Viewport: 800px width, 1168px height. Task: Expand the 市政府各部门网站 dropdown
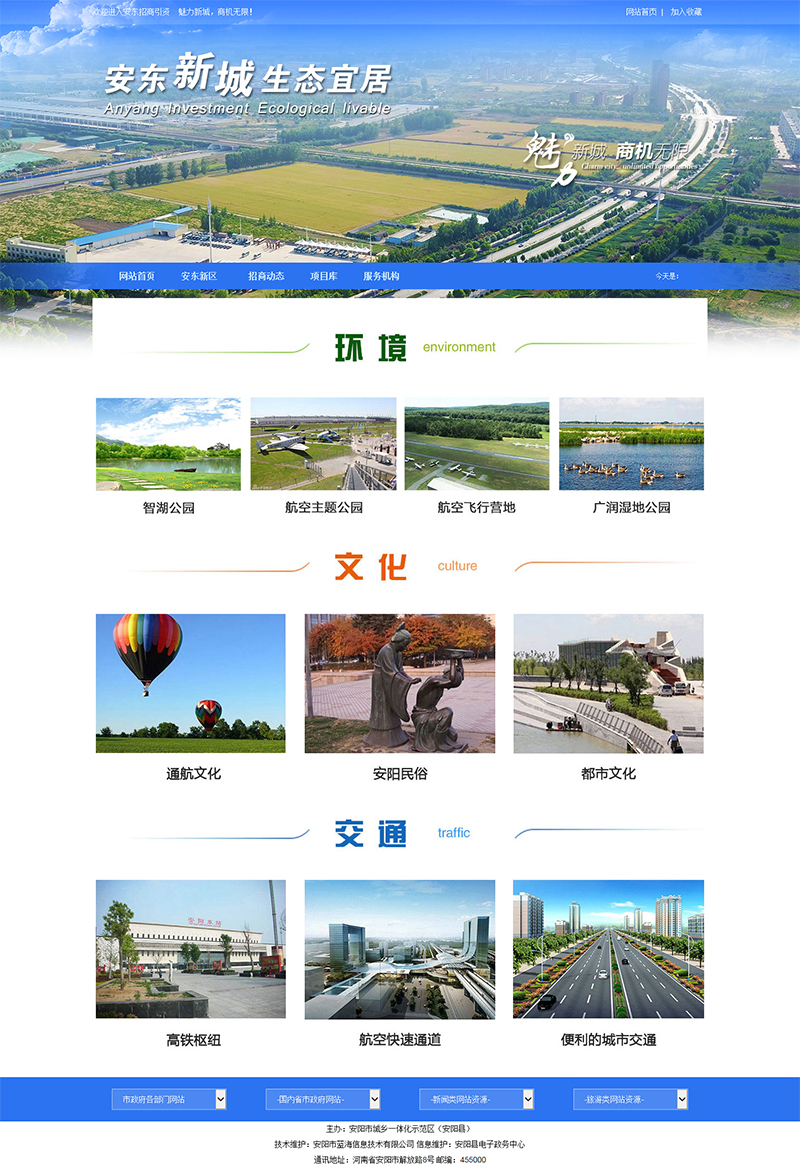click(x=169, y=1099)
